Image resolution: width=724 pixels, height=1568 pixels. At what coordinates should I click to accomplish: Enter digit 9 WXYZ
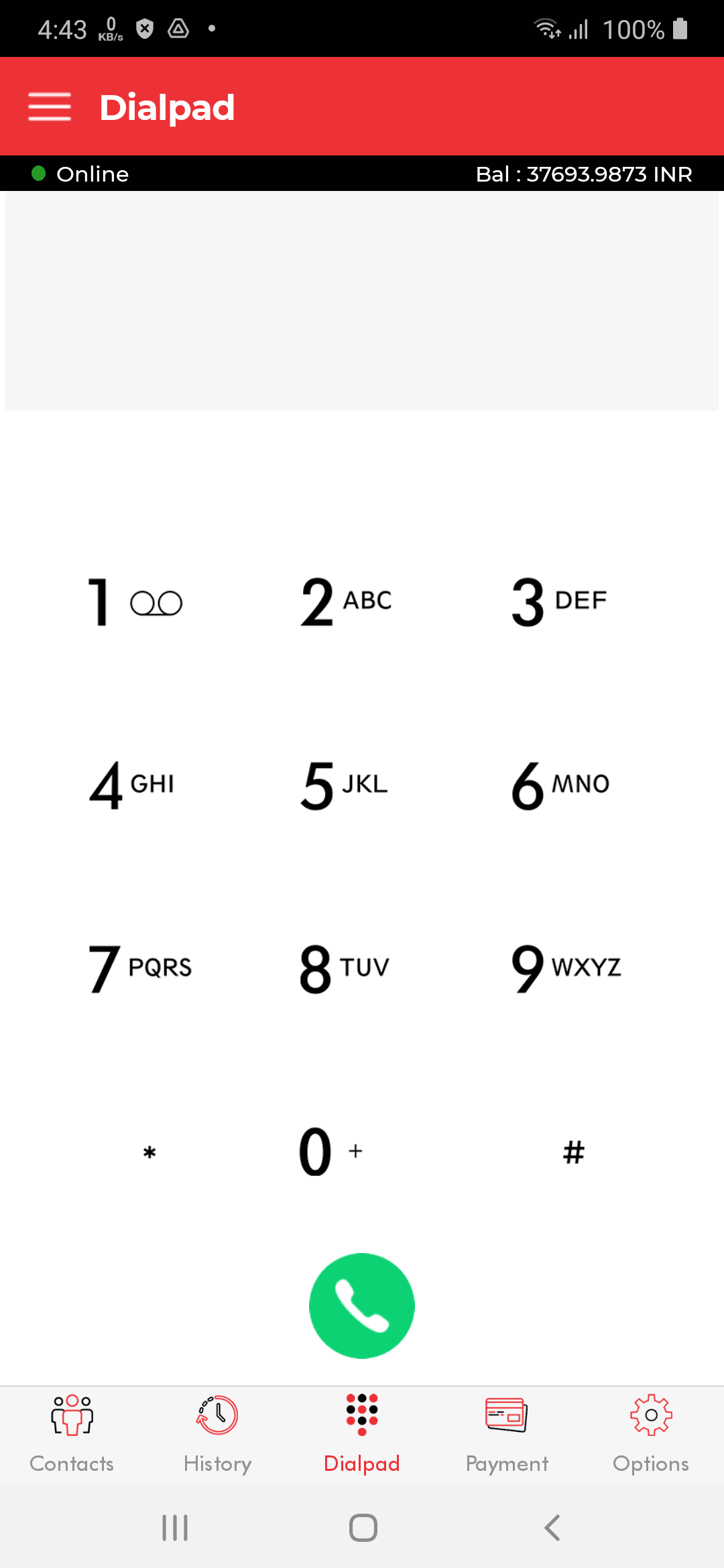pos(566,968)
